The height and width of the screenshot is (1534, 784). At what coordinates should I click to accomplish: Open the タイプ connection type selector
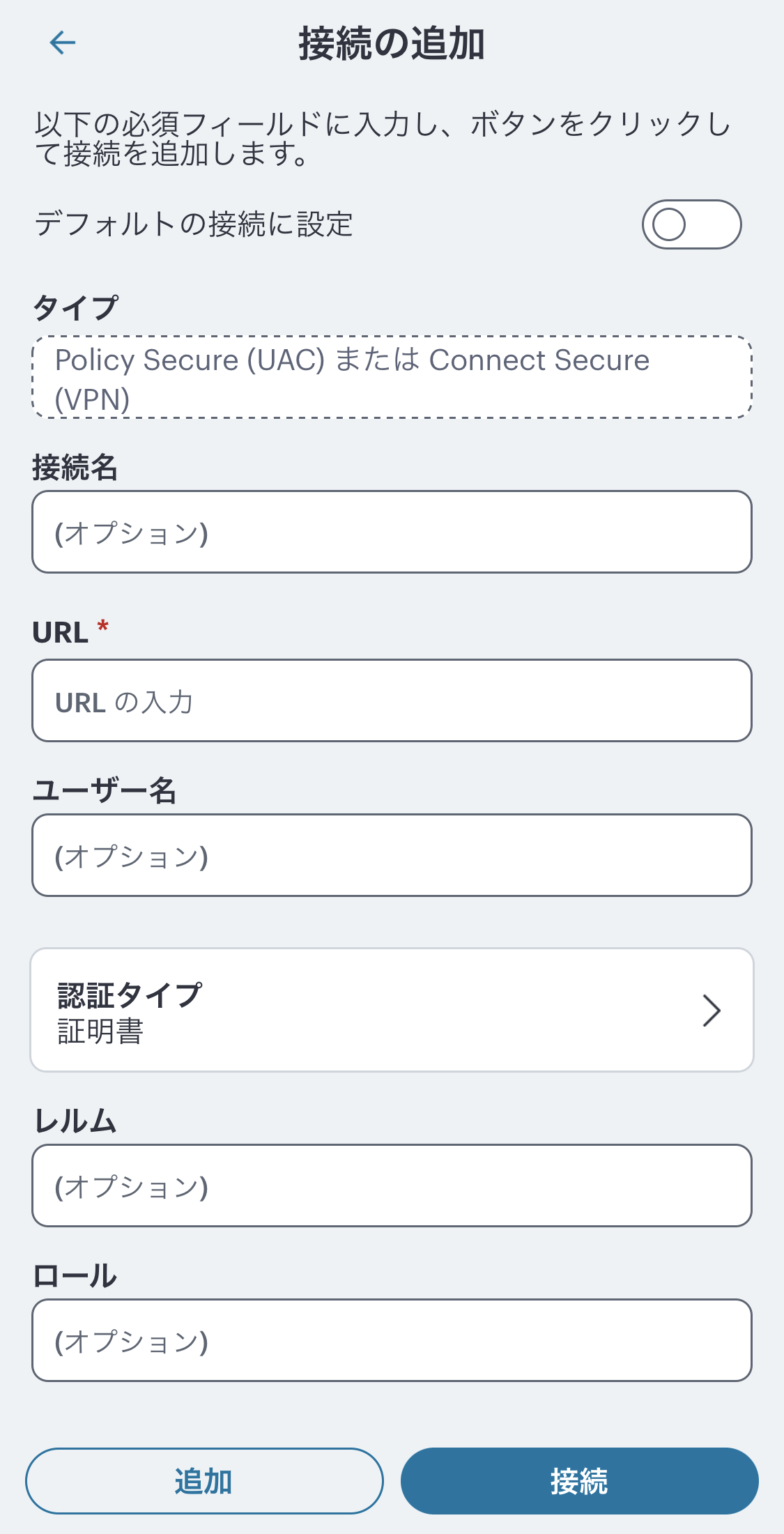(x=392, y=378)
